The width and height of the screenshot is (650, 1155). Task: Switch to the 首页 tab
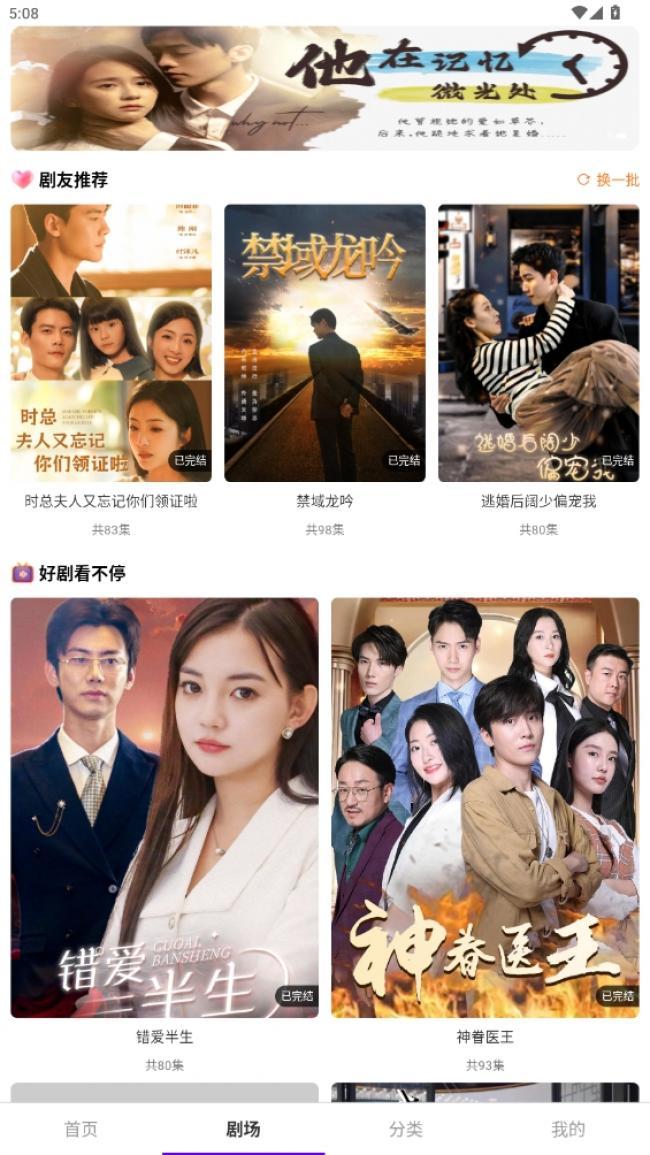pyautogui.click(x=81, y=1129)
